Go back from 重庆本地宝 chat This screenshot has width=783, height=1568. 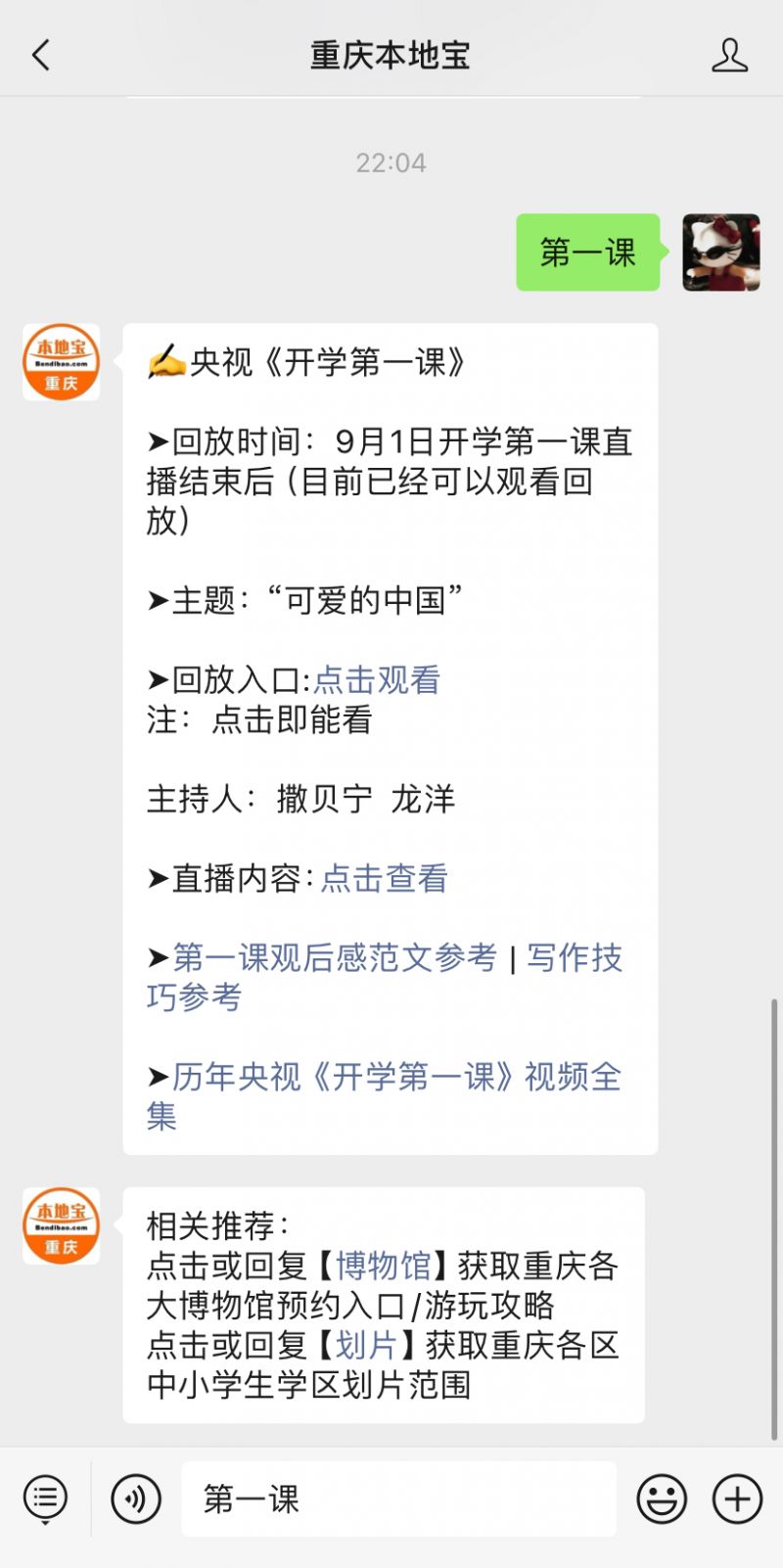(x=41, y=56)
